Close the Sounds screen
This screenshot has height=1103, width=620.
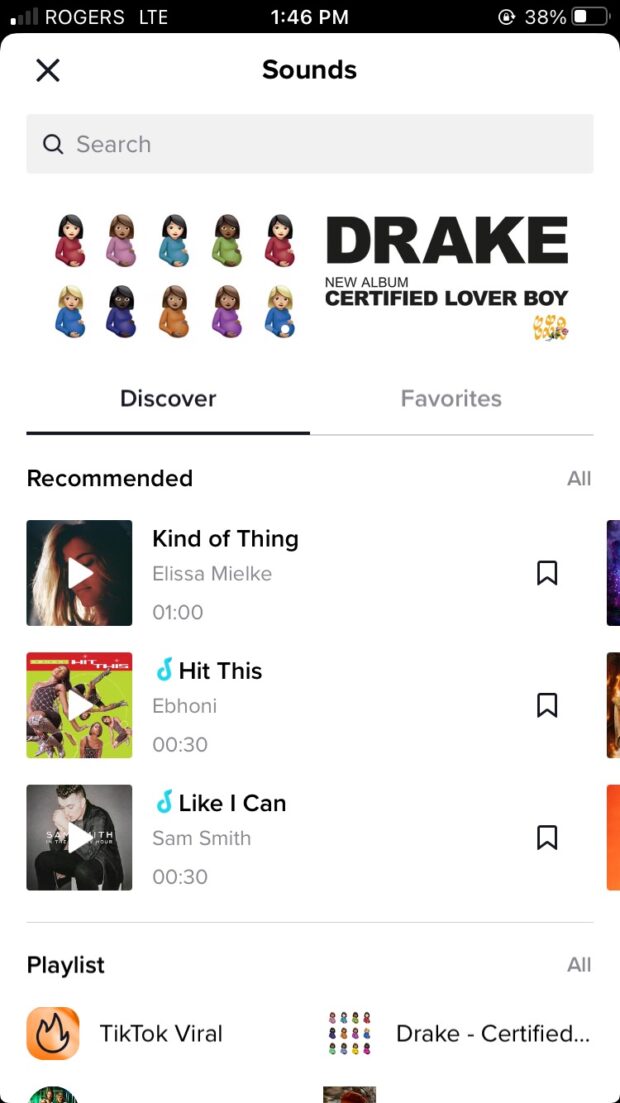(48, 70)
